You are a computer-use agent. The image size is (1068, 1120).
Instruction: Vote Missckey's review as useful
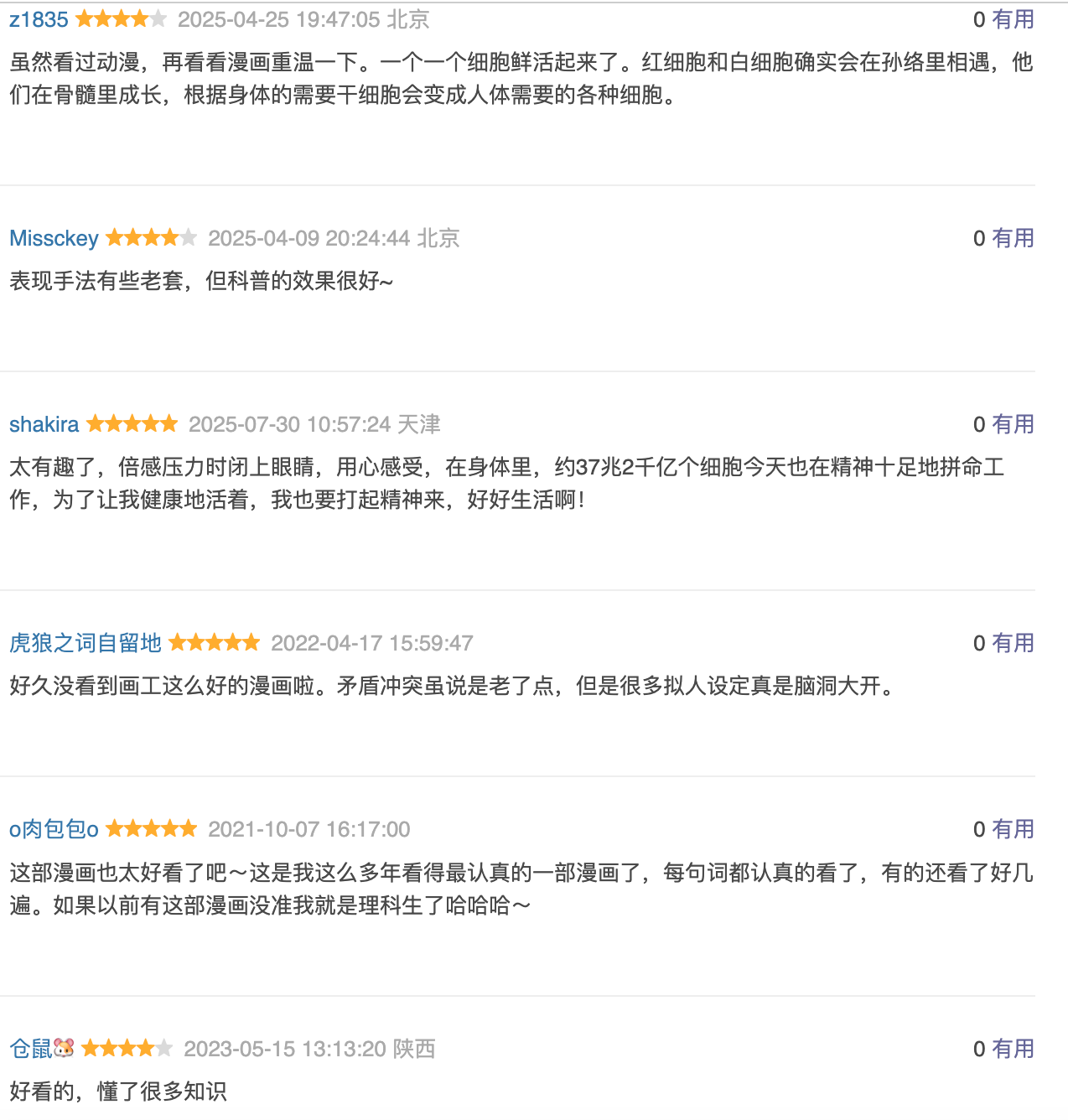point(1013,238)
